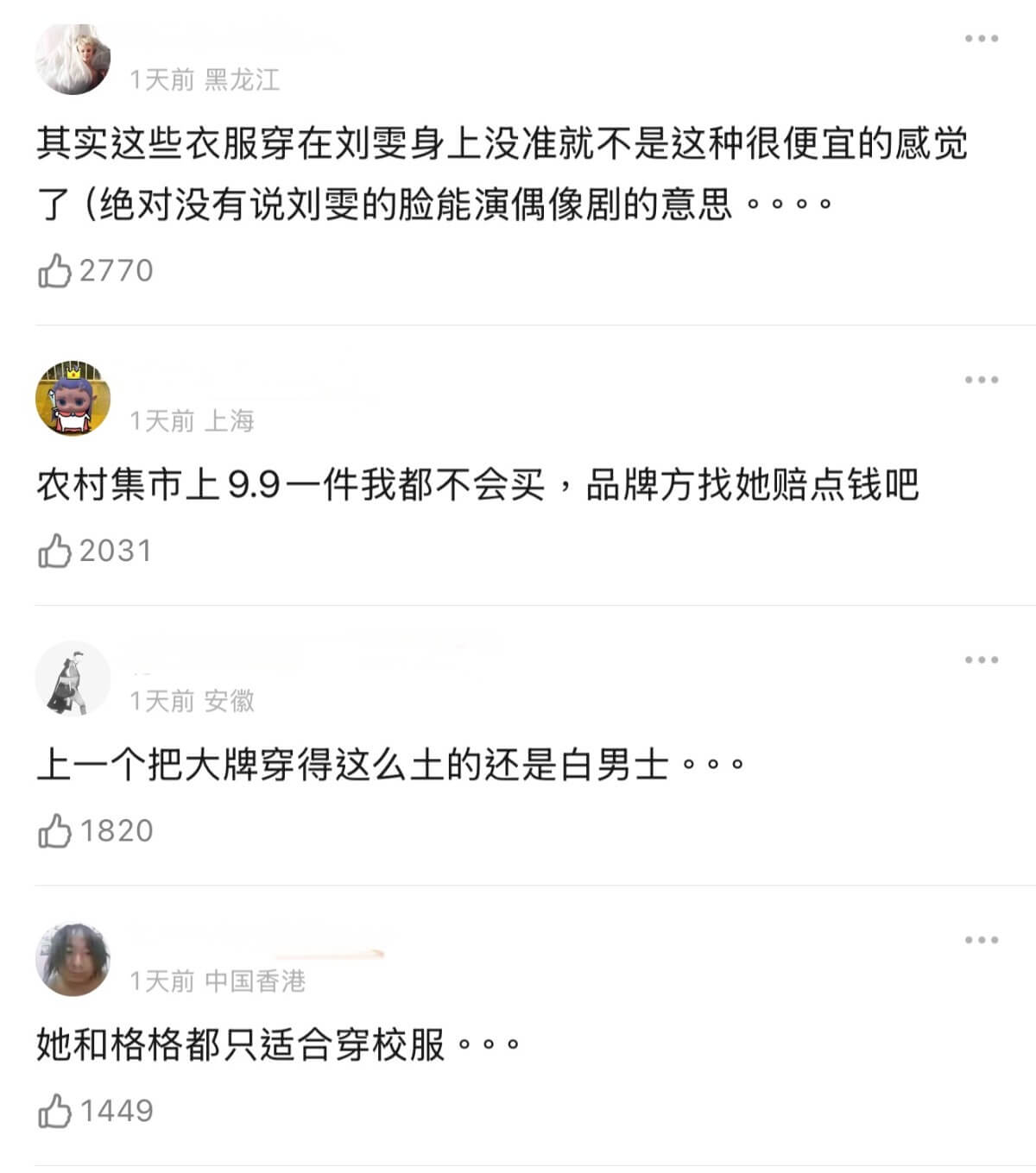View profile of the 黑龙江 commenter's avatar
This screenshot has width=1036, height=1173.
point(73,58)
